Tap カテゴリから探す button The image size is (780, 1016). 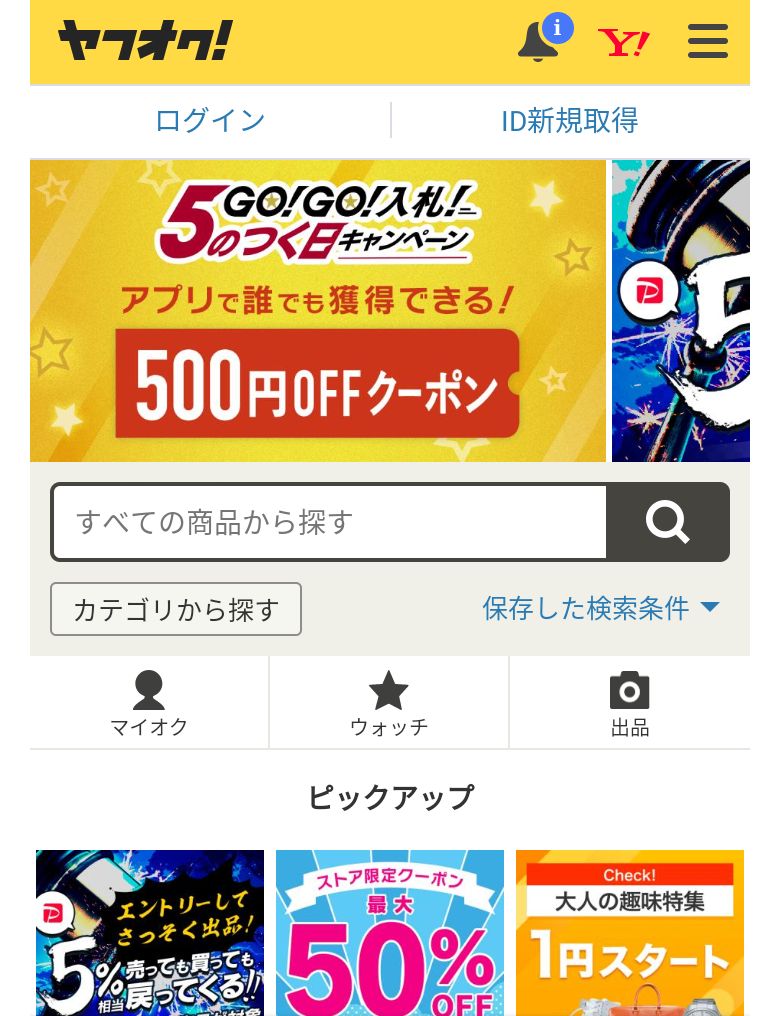[176, 609]
